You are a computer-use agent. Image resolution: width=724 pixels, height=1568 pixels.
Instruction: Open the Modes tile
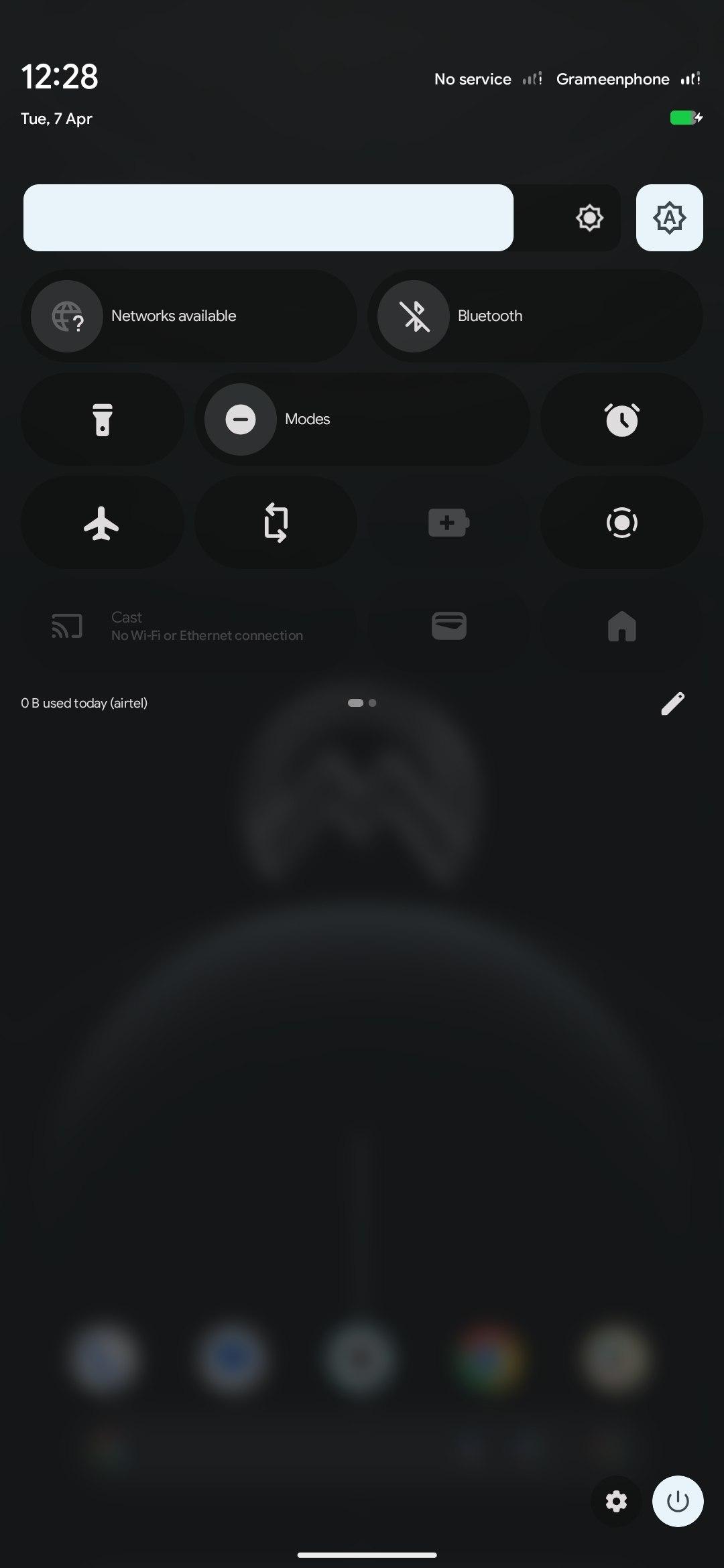click(x=362, y=419)
